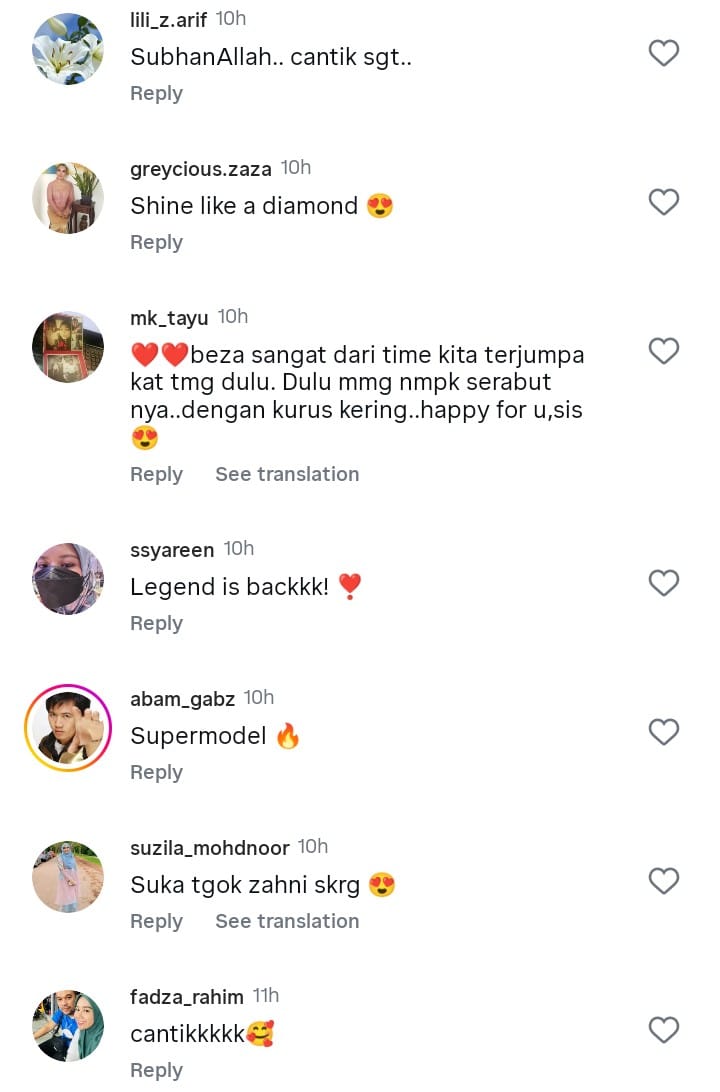Like suzila_mohdnoor's comment
This screenshot has height=1092, width=720.
[664, 881]
